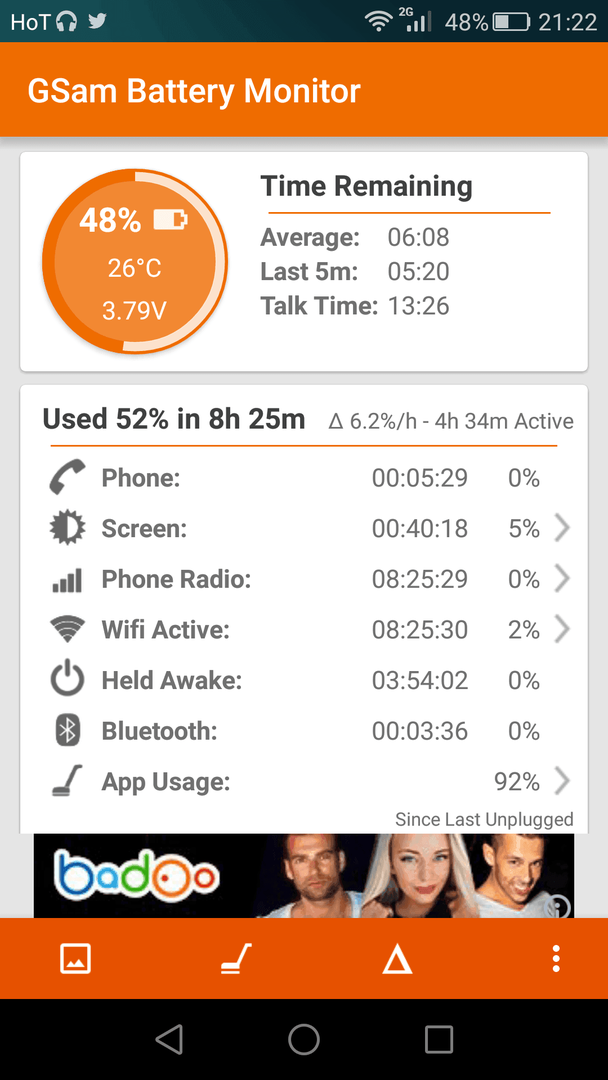The height and width of the screenshot is (1080, 608).
Task: Tap the triangle delta icon in bottom bar
Action: coord(397,958)
